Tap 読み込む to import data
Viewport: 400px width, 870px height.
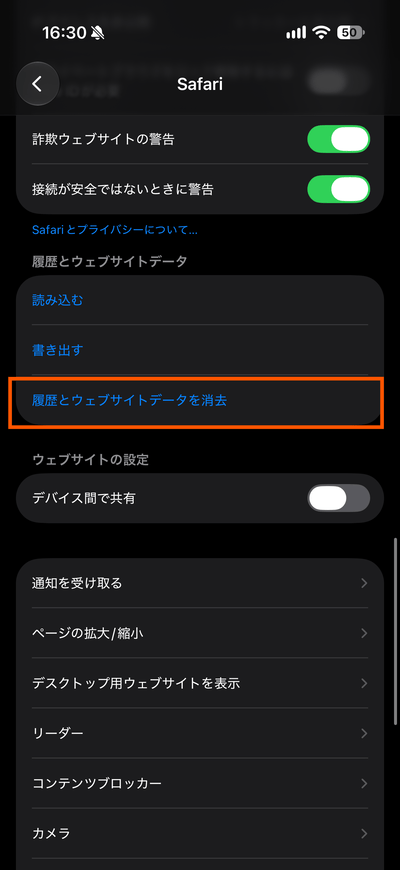pyautogui.click(x=200, y=300)
